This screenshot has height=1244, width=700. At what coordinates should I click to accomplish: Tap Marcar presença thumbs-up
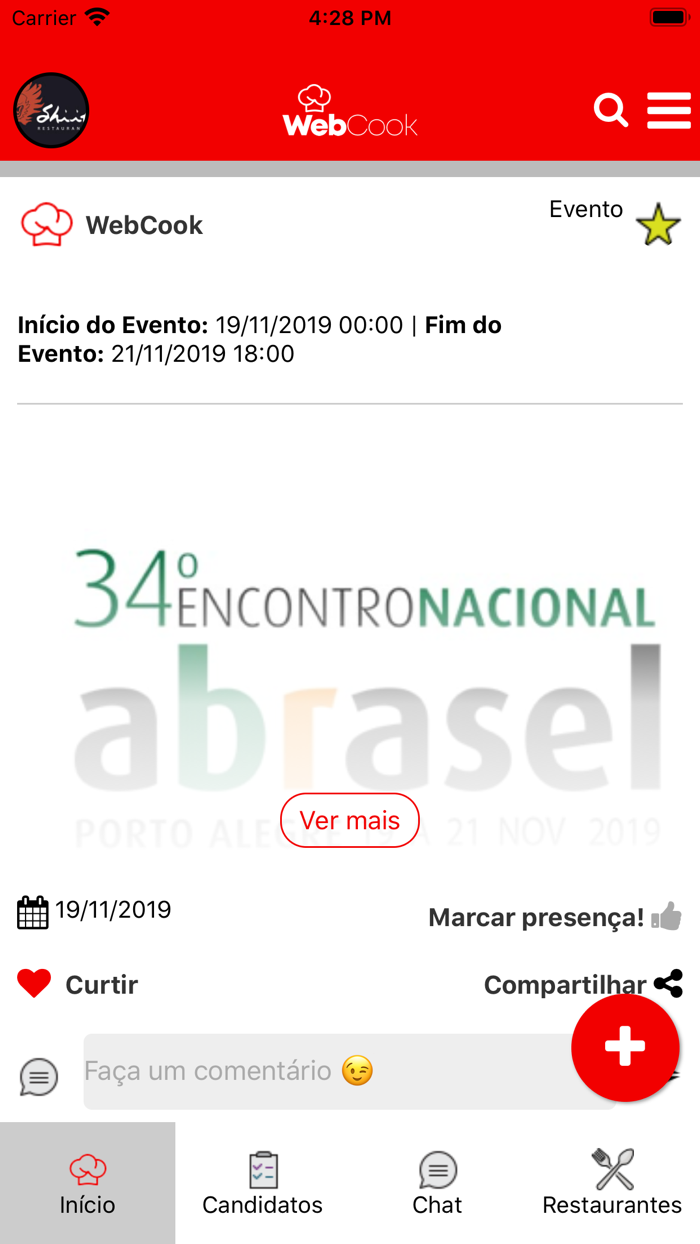[666, 916]
